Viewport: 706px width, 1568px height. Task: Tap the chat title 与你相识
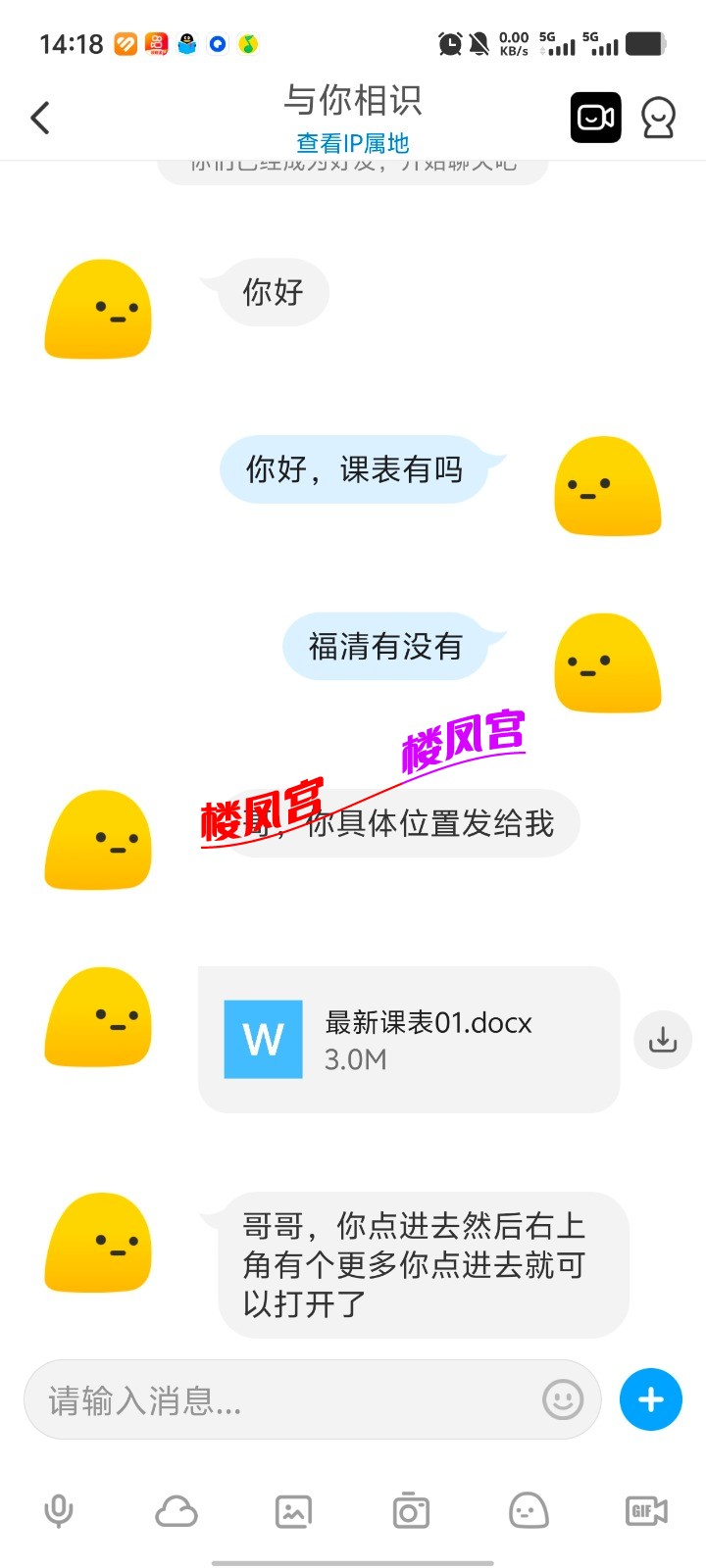pyautogui.click(x=352, y=101)
